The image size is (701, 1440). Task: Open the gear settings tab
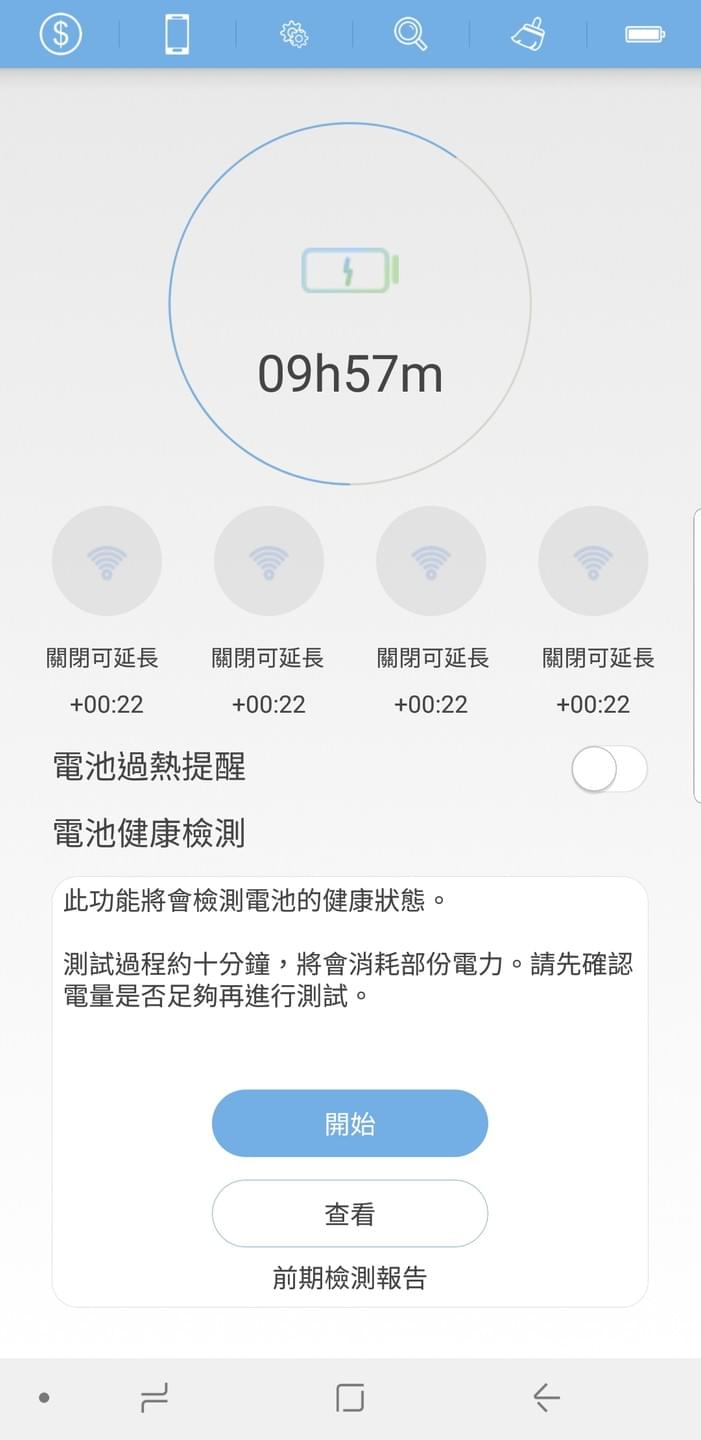pos(294,34)
